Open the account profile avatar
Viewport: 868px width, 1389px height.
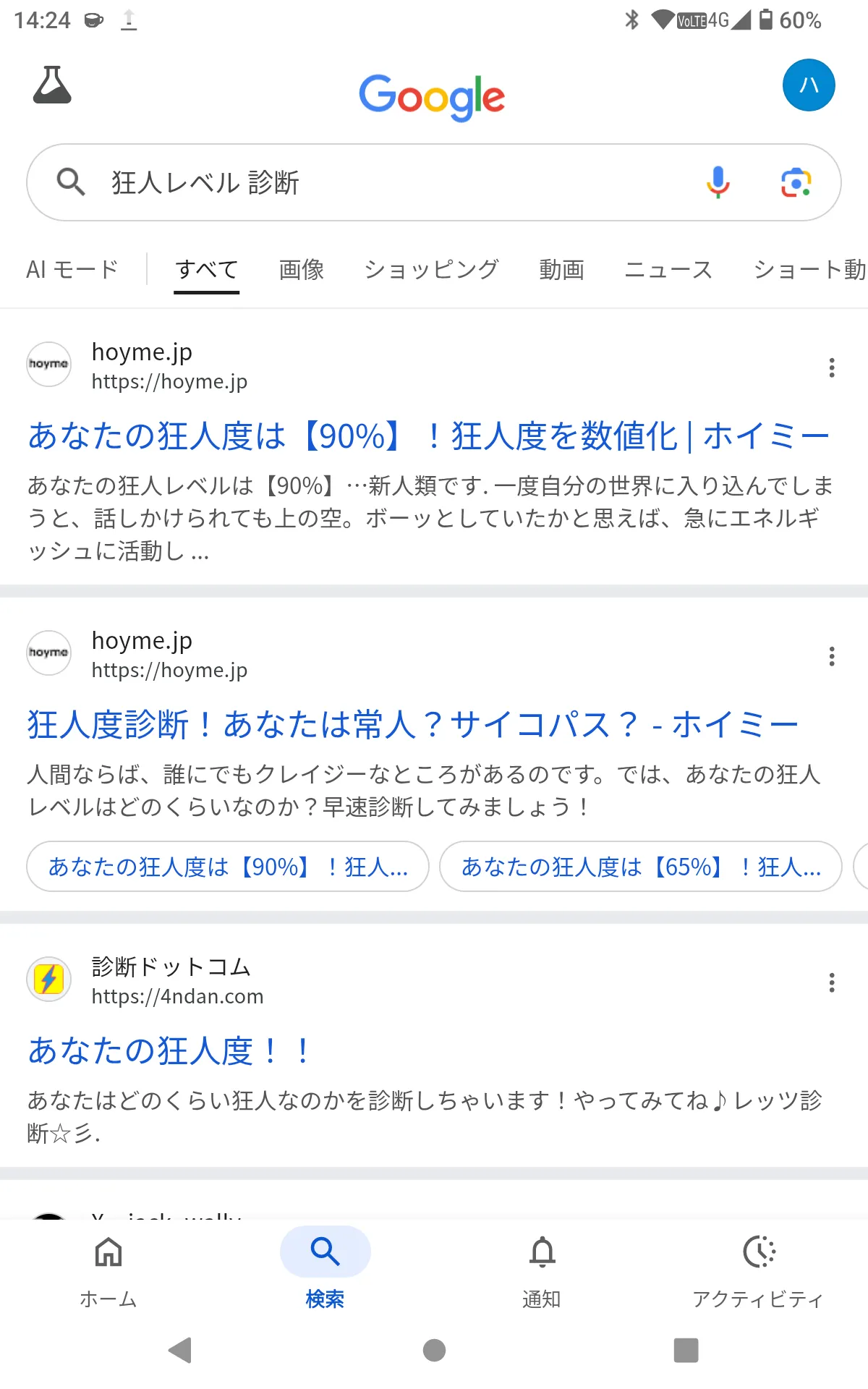[x=809, y=85]
